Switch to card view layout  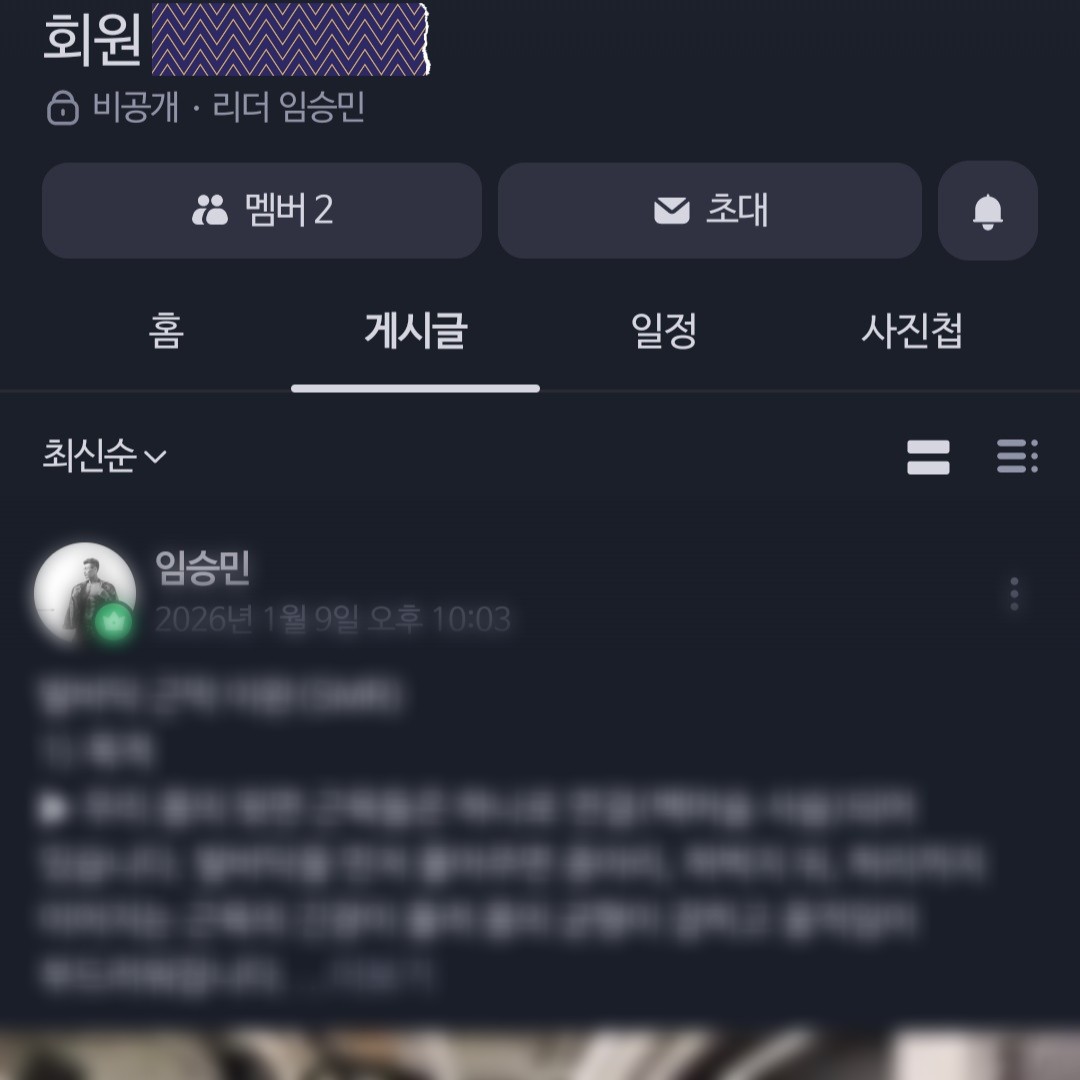click(x=928, y=457)
